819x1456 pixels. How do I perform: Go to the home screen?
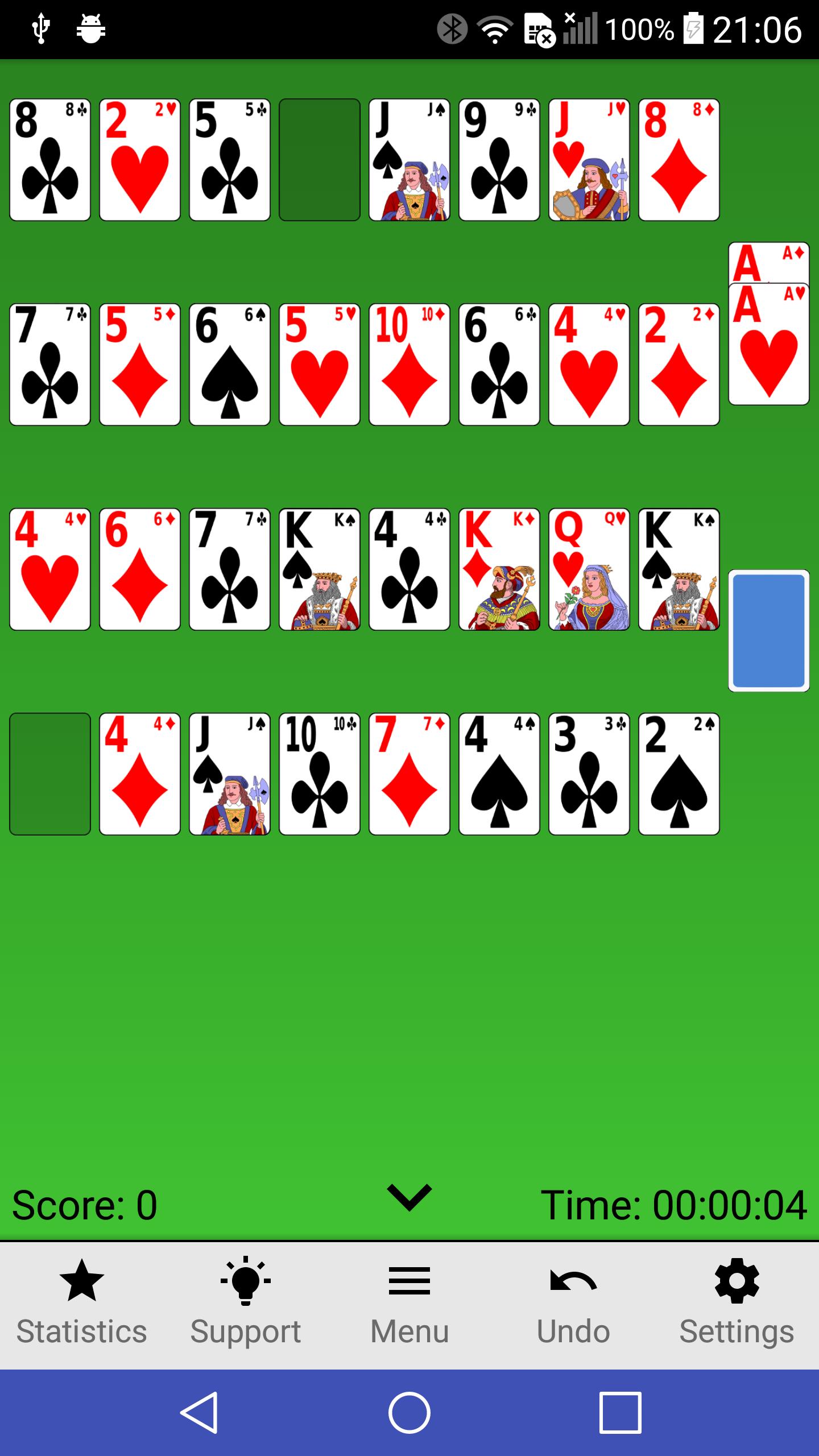tap(409, 1413)
